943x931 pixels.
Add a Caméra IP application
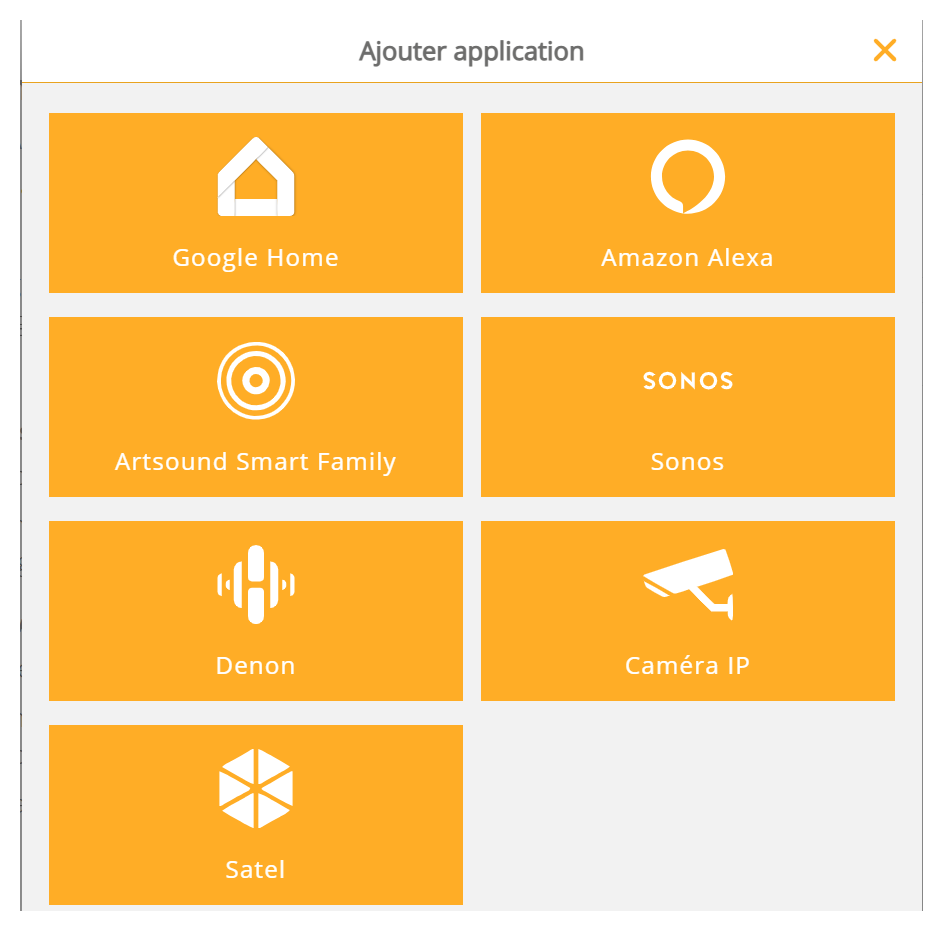pos(688,611)
